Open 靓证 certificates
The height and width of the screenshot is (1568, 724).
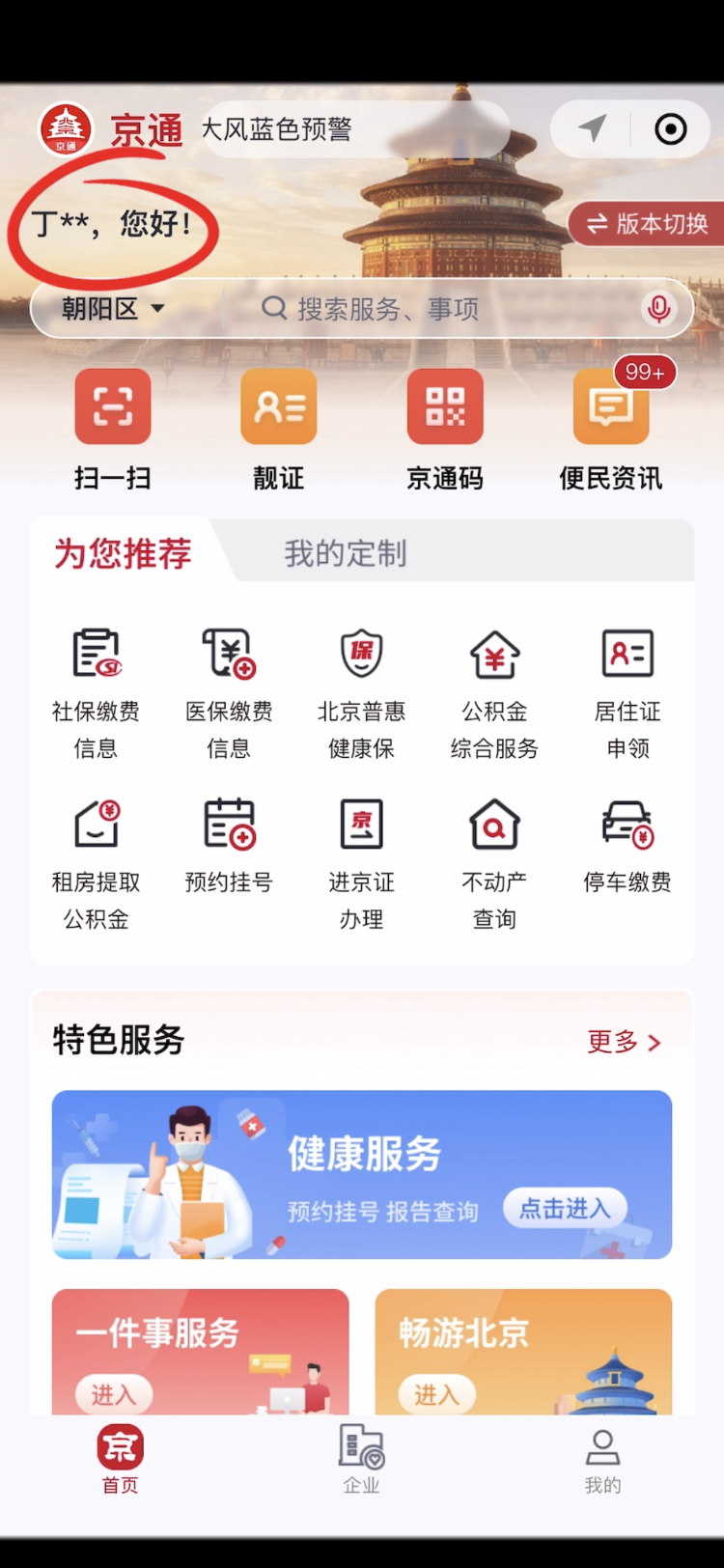pos(279,430)
